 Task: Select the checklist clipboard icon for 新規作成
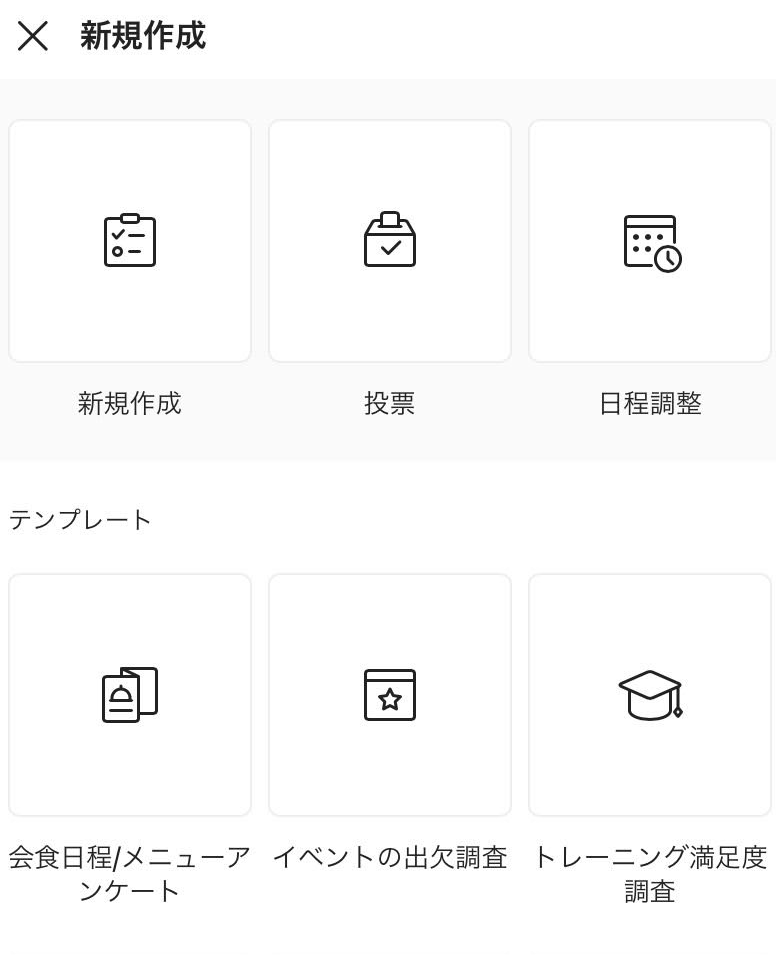click(x=129, y=240)
